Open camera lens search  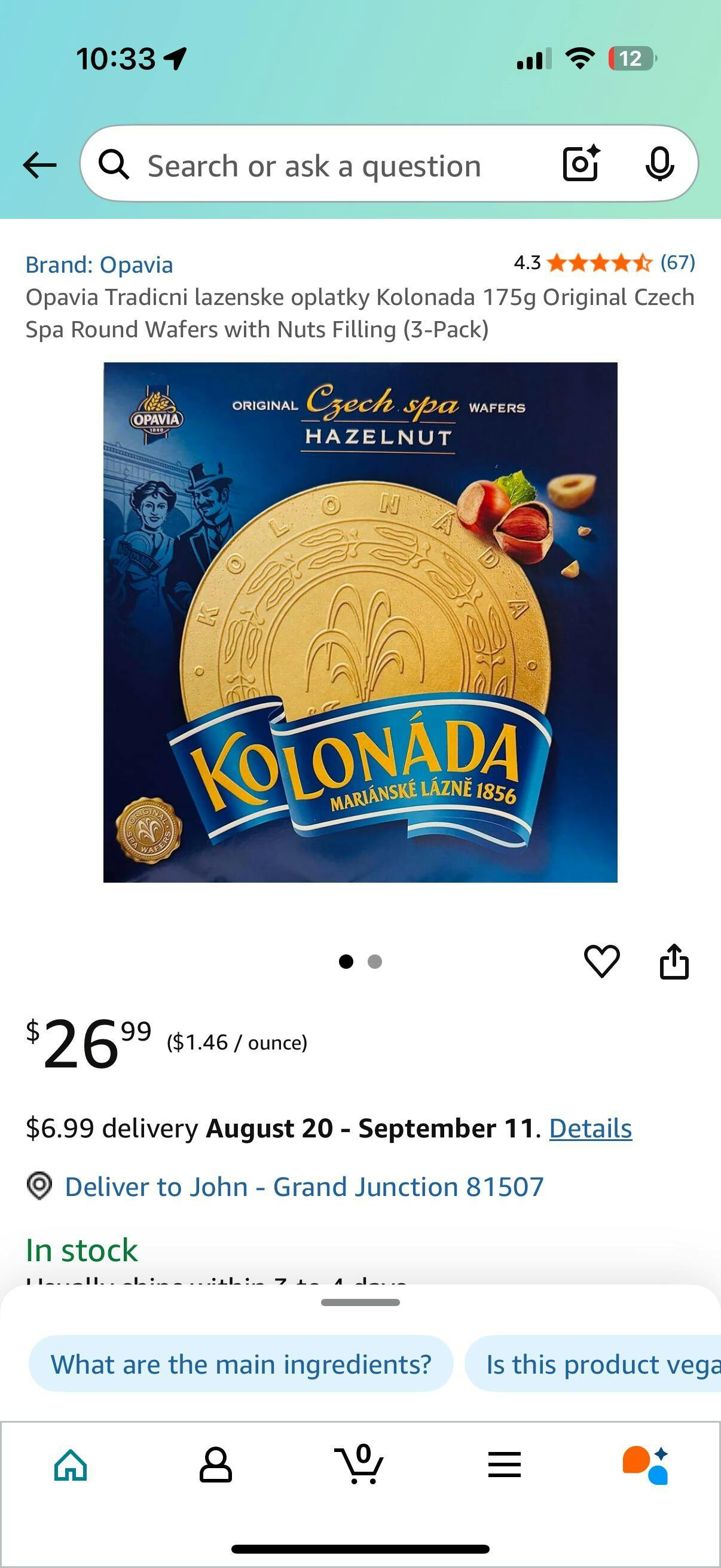coord(582,164)
